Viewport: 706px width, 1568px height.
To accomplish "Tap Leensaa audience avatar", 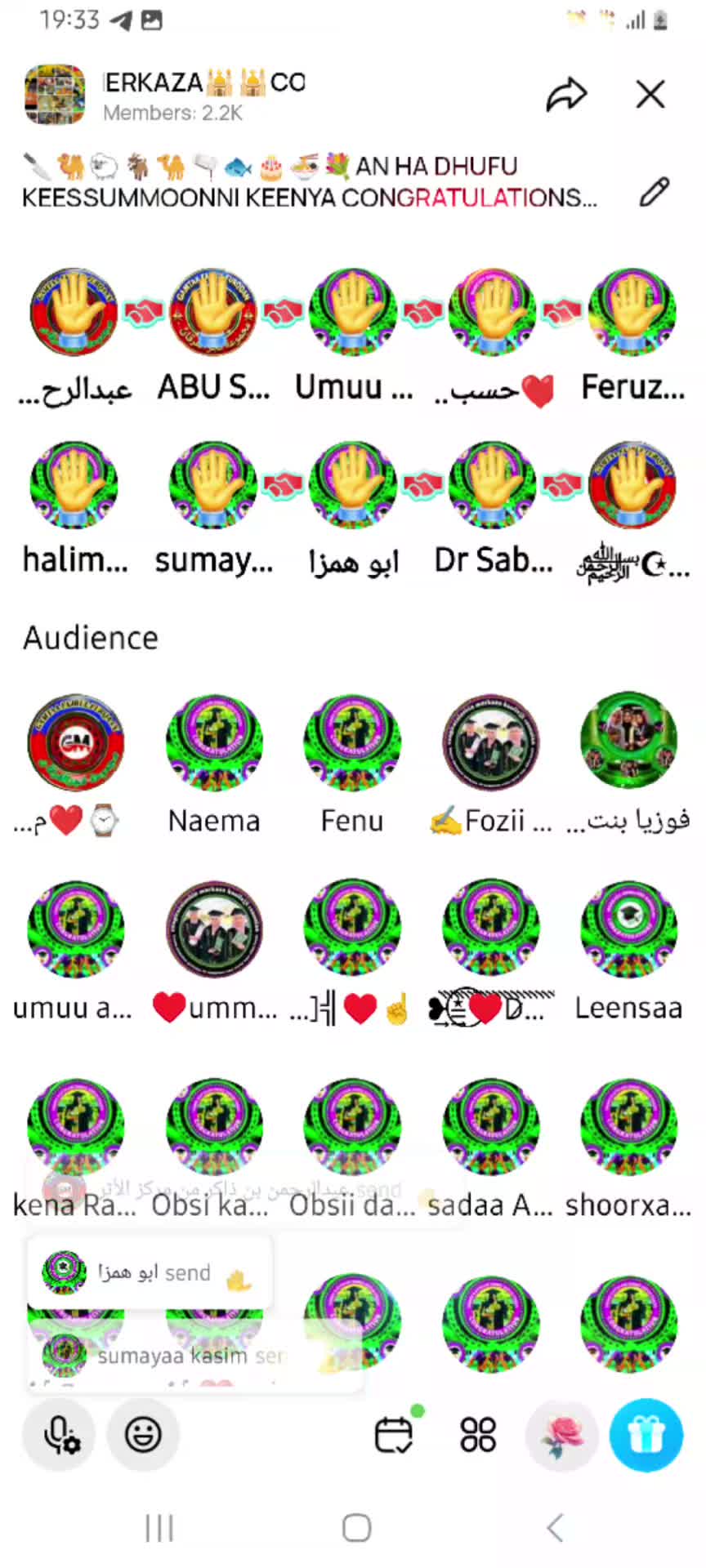I will tap(628, 929).
